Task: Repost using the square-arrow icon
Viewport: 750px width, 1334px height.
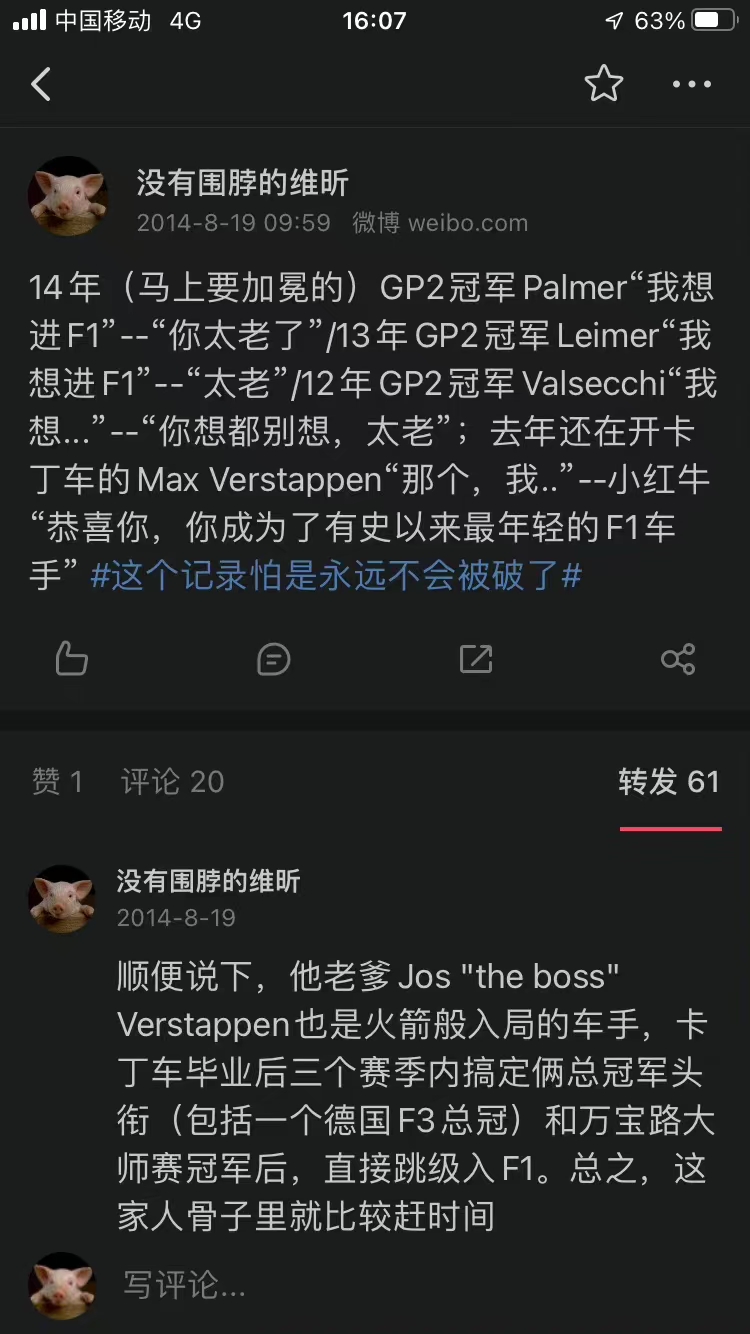Action: click(x=475, y=659)
